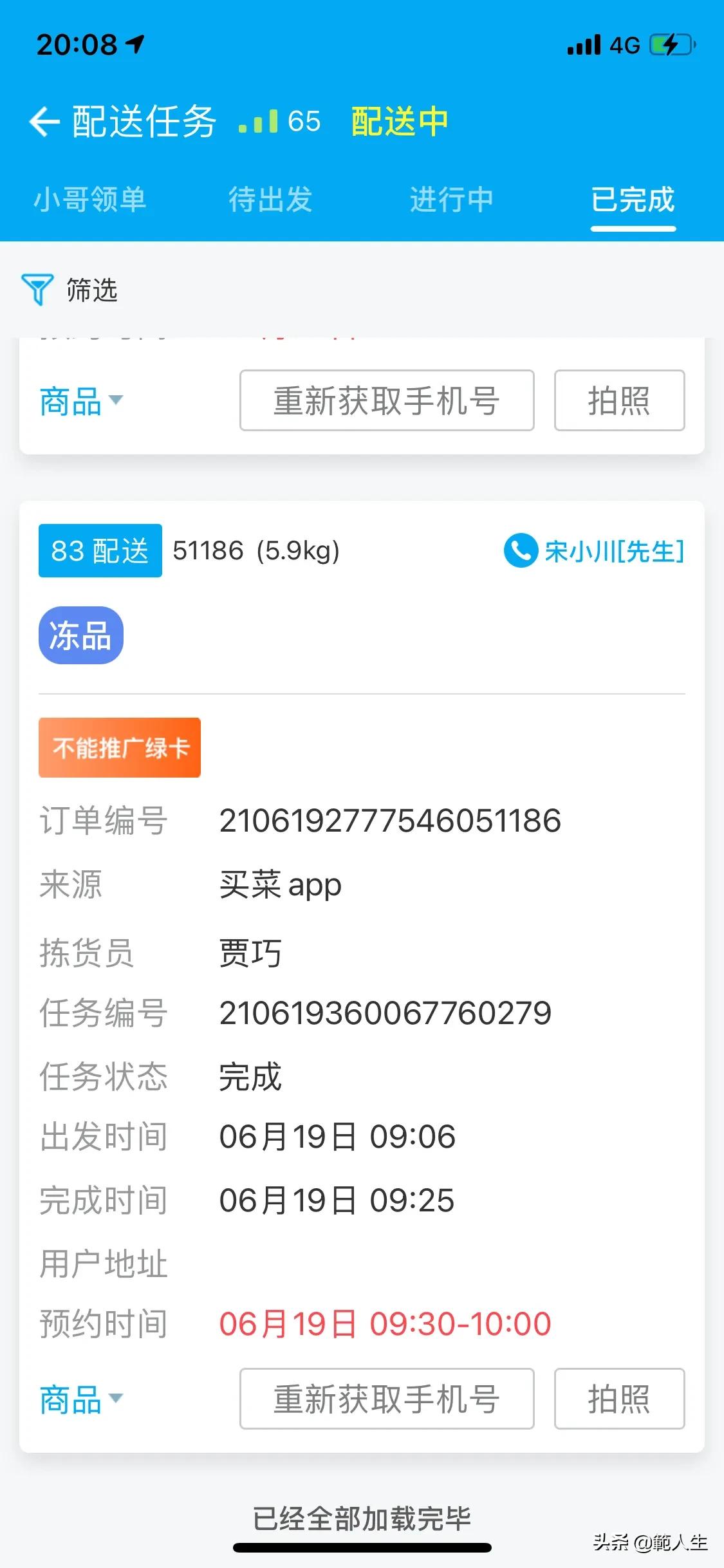
Task: Expand the upper 商品 product list
Action: pos(80,400)
